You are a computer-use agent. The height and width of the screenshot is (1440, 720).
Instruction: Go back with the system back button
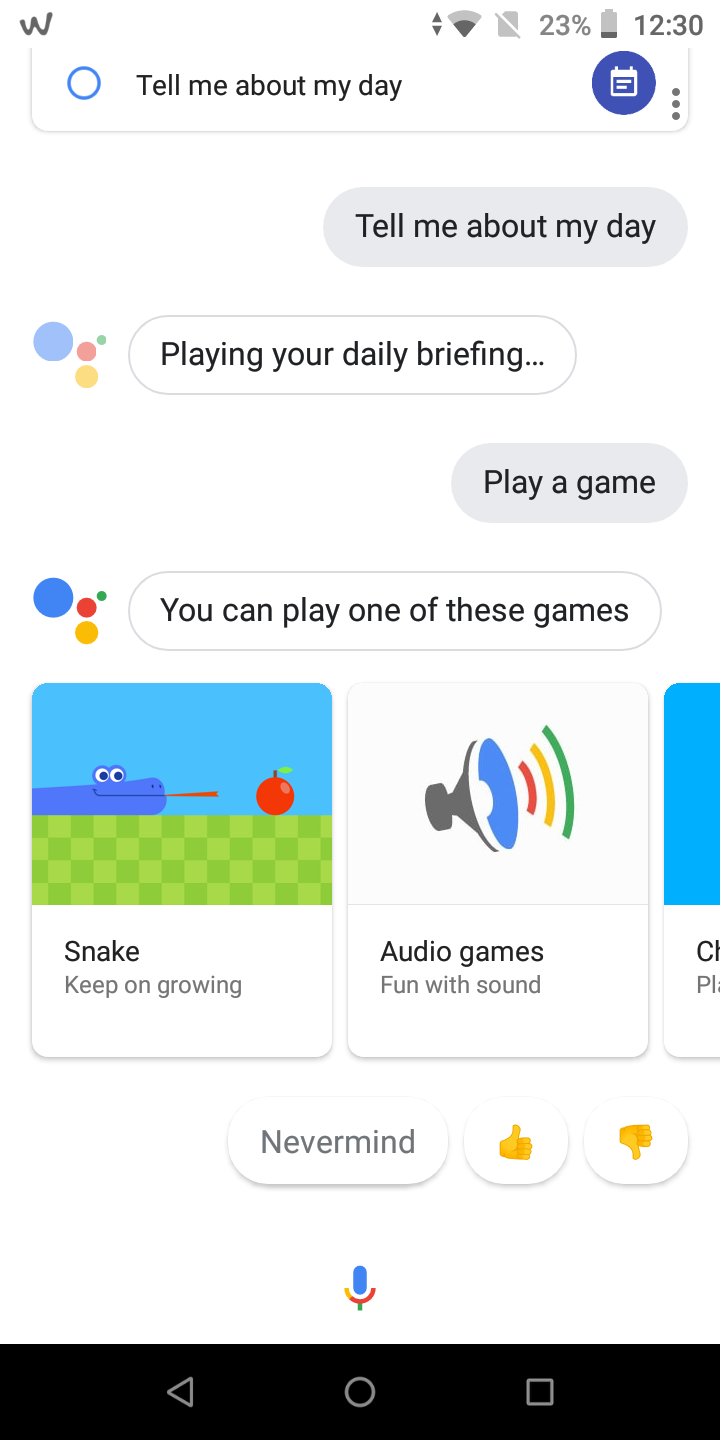(180, 1391)
